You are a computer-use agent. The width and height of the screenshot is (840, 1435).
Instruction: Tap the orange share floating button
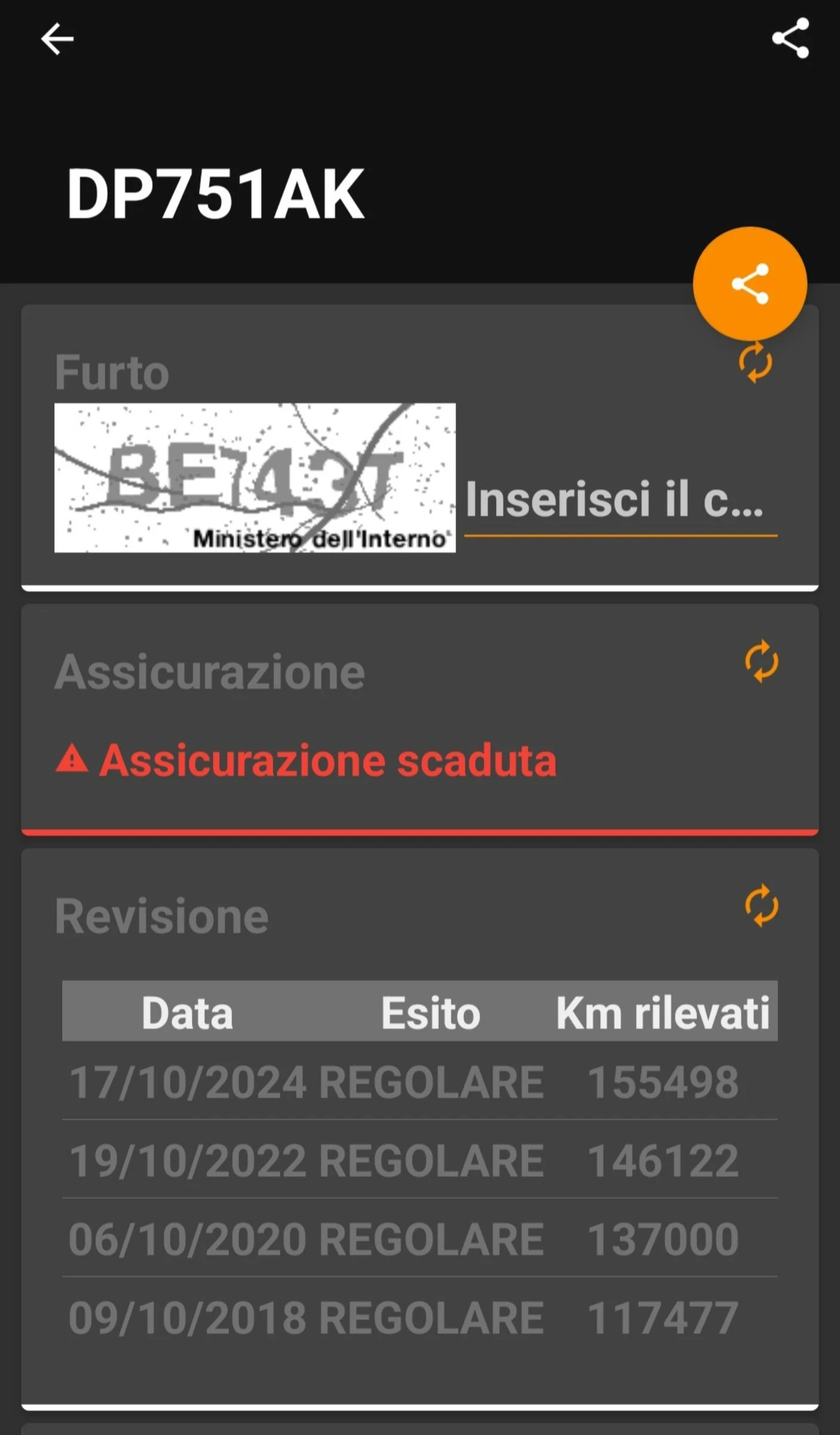tap(750, 283)
